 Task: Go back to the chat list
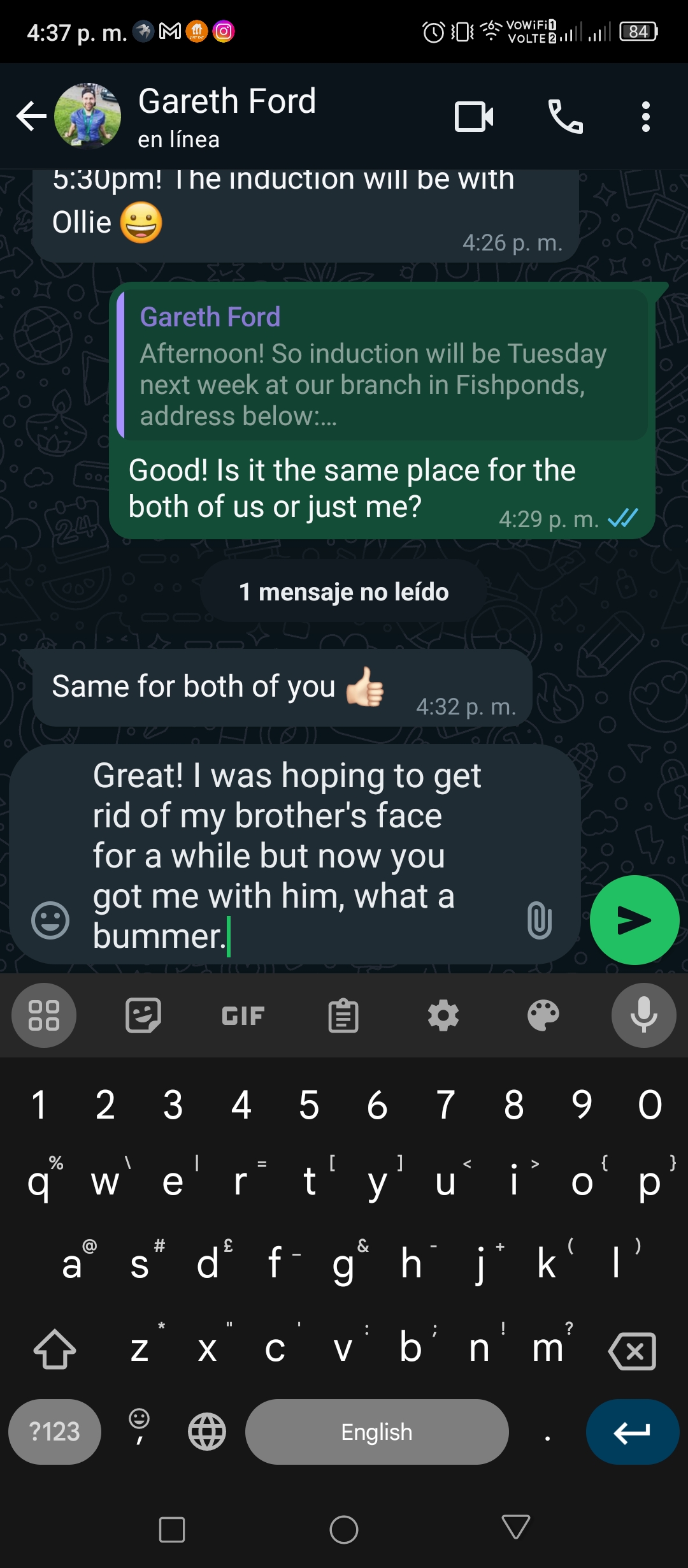tap(31, 117)
